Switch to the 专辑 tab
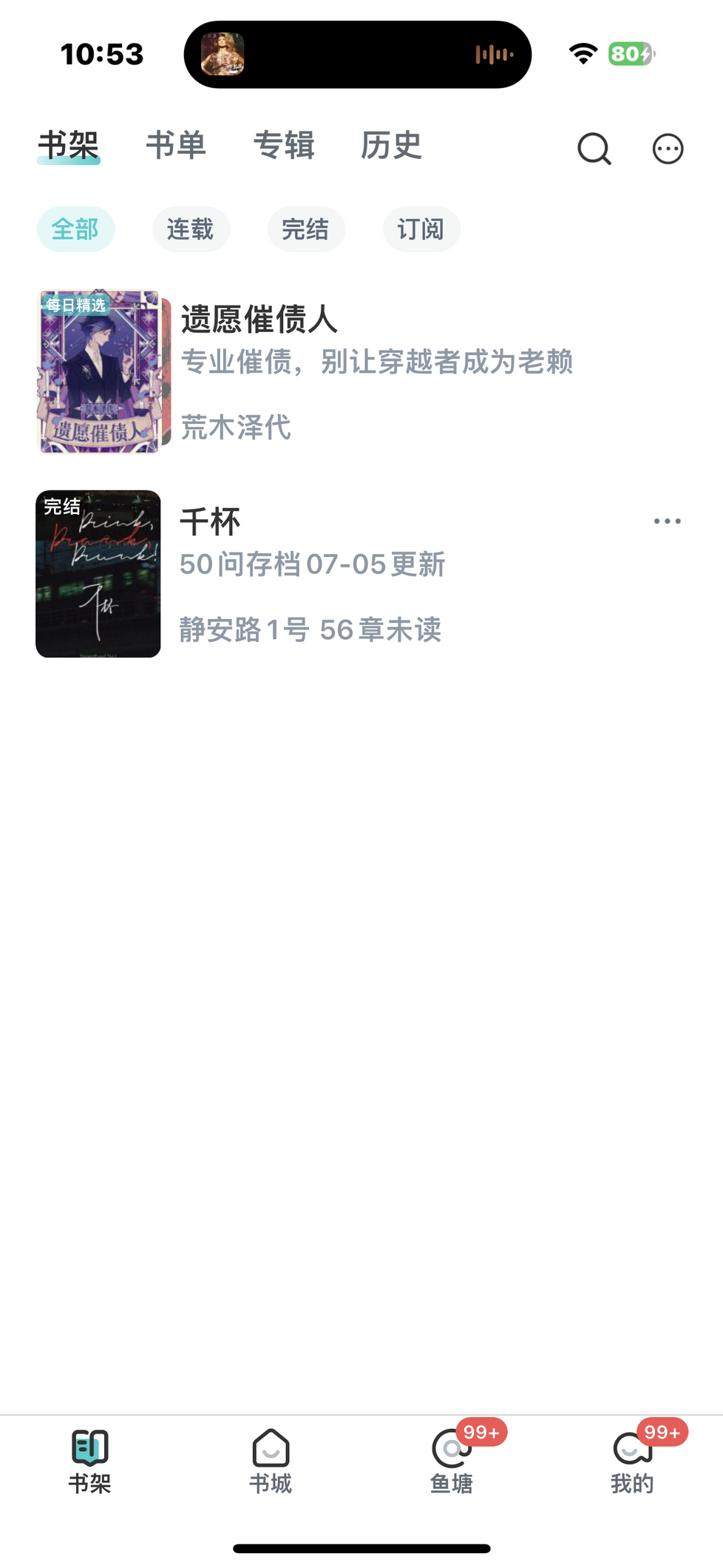This screenshot has height=1568, width=723. pyautogui.click(x=284, y=145)
